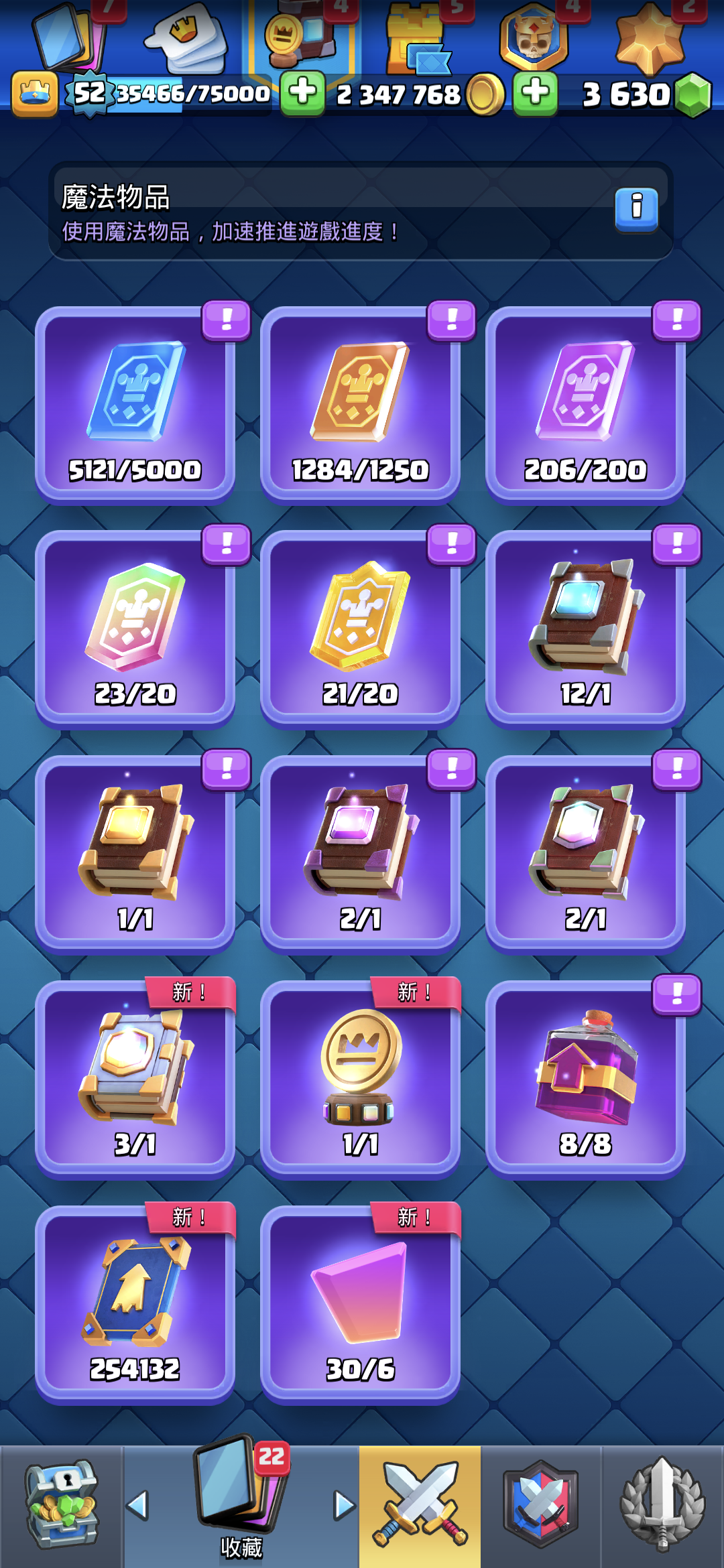
Task: Open the magic coin item 1/1
Action: pos(360,1078)
